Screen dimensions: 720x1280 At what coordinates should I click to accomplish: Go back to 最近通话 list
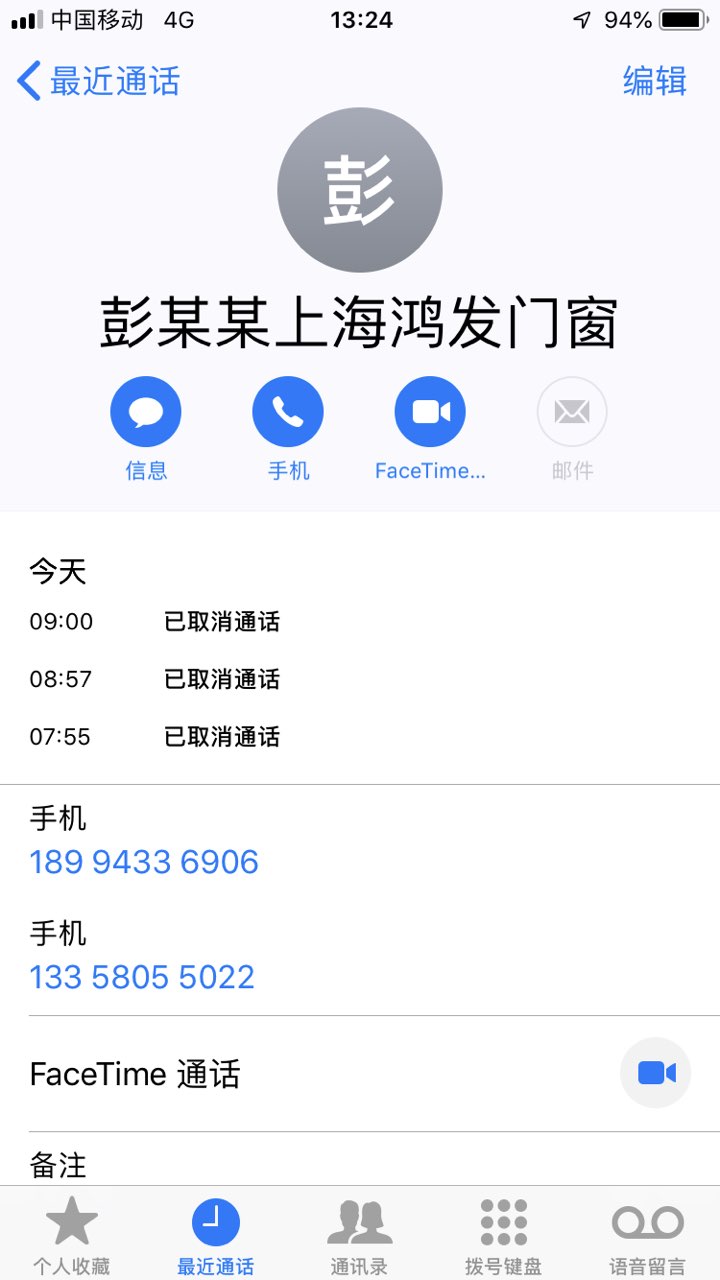[x=98, y=81]
